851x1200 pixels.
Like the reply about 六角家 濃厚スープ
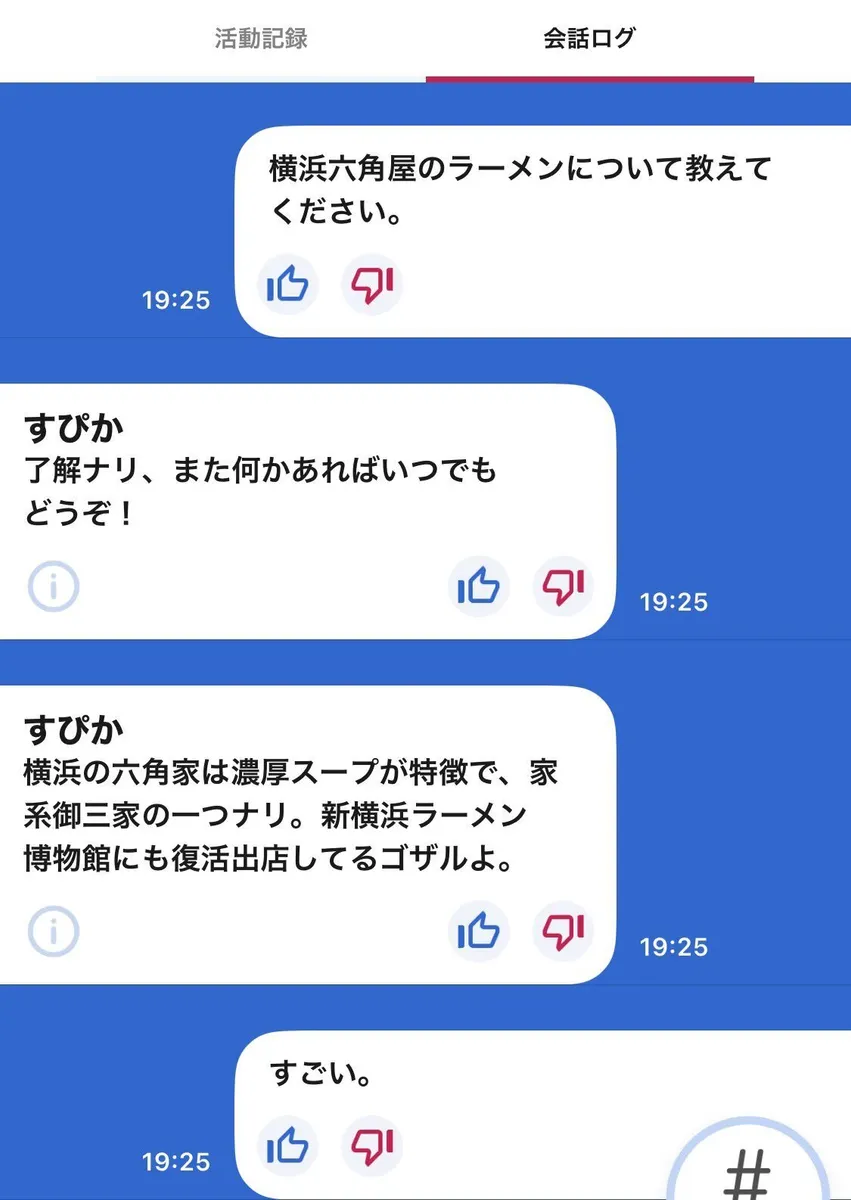point(478,932)
